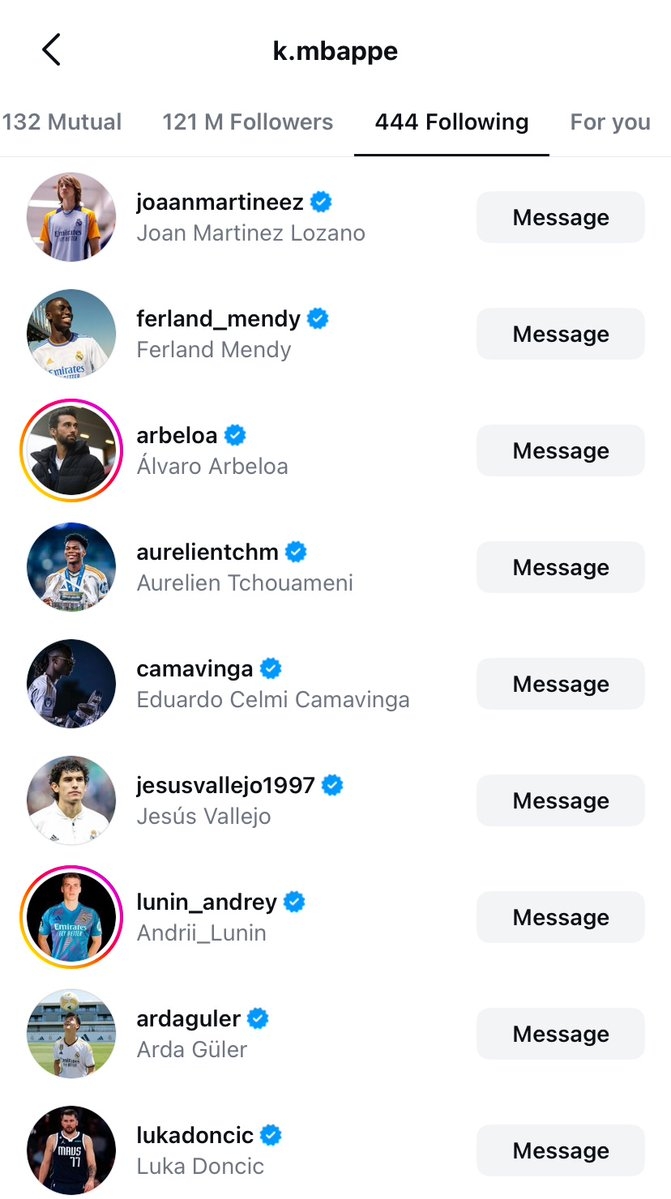Switch to the For you tab

(610, 122)
